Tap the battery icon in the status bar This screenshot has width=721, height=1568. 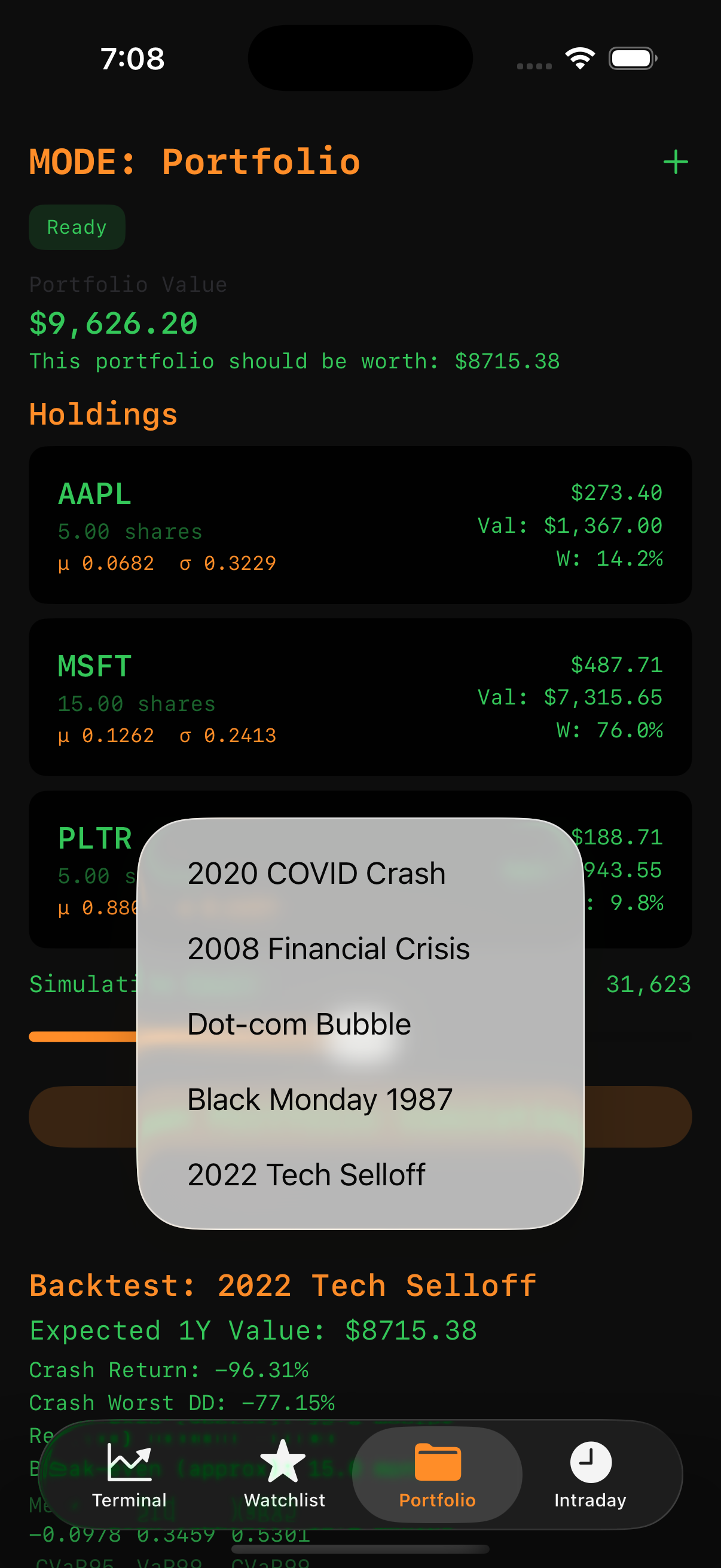(631, 58)
